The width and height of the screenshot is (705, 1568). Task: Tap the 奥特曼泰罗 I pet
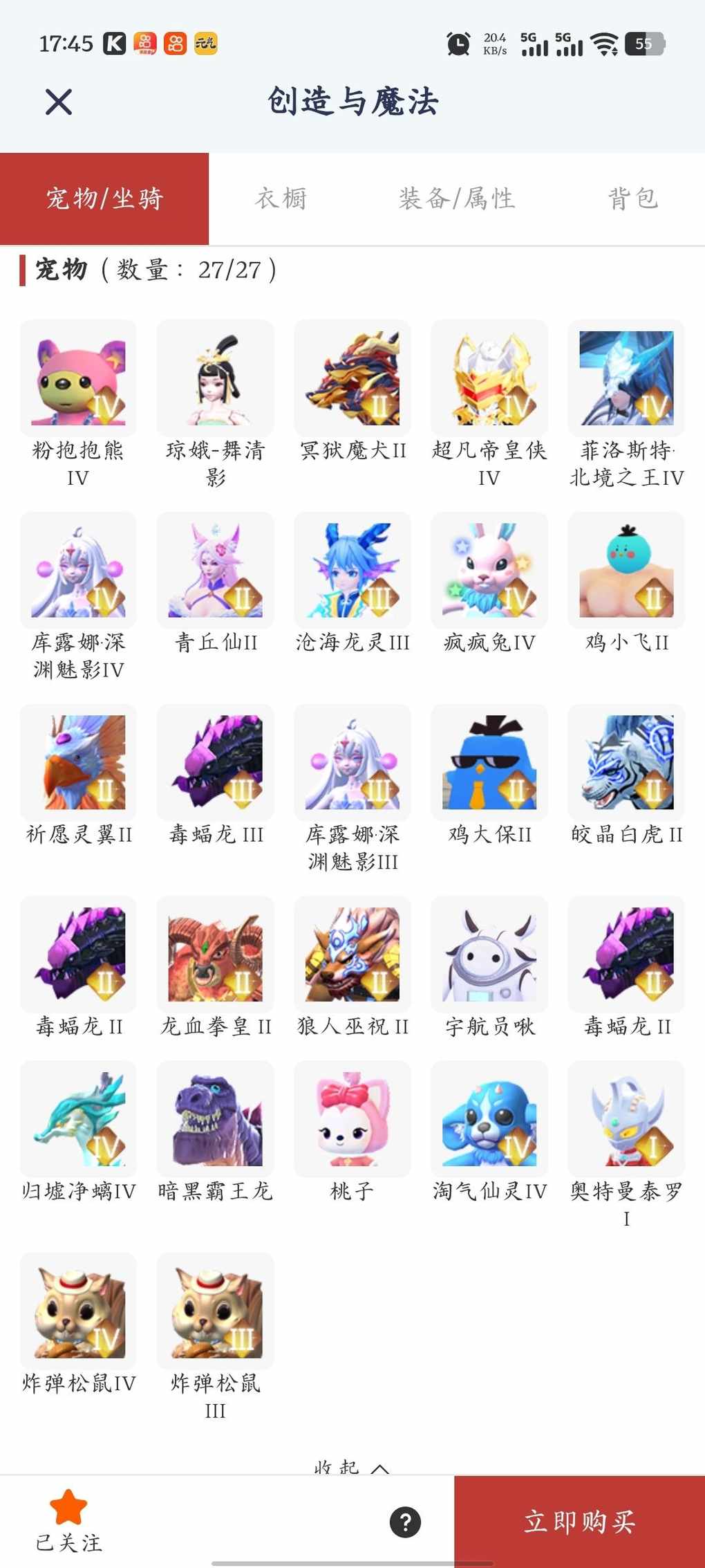626,1118
